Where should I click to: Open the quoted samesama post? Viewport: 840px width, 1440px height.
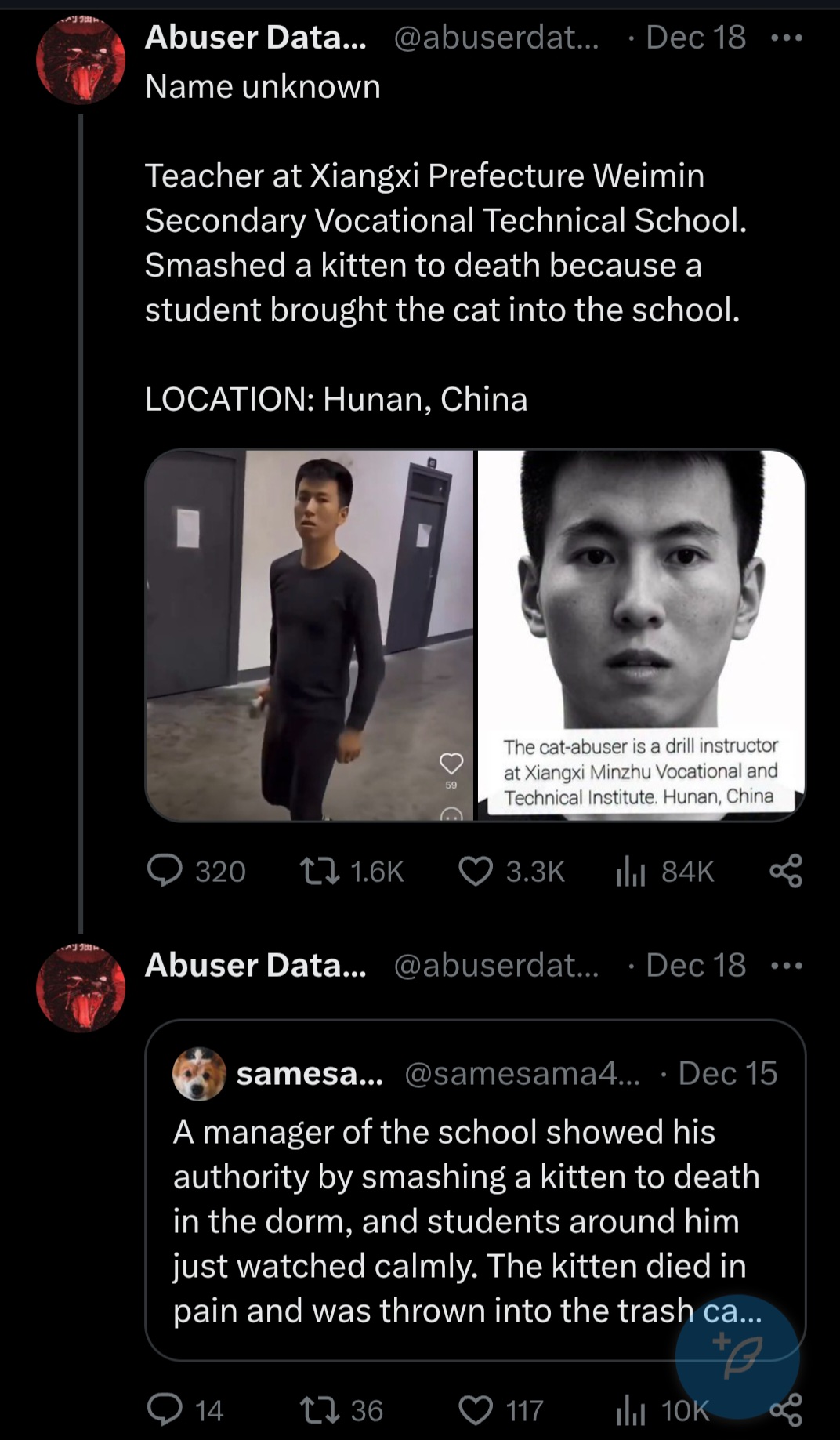(476, 1190)
